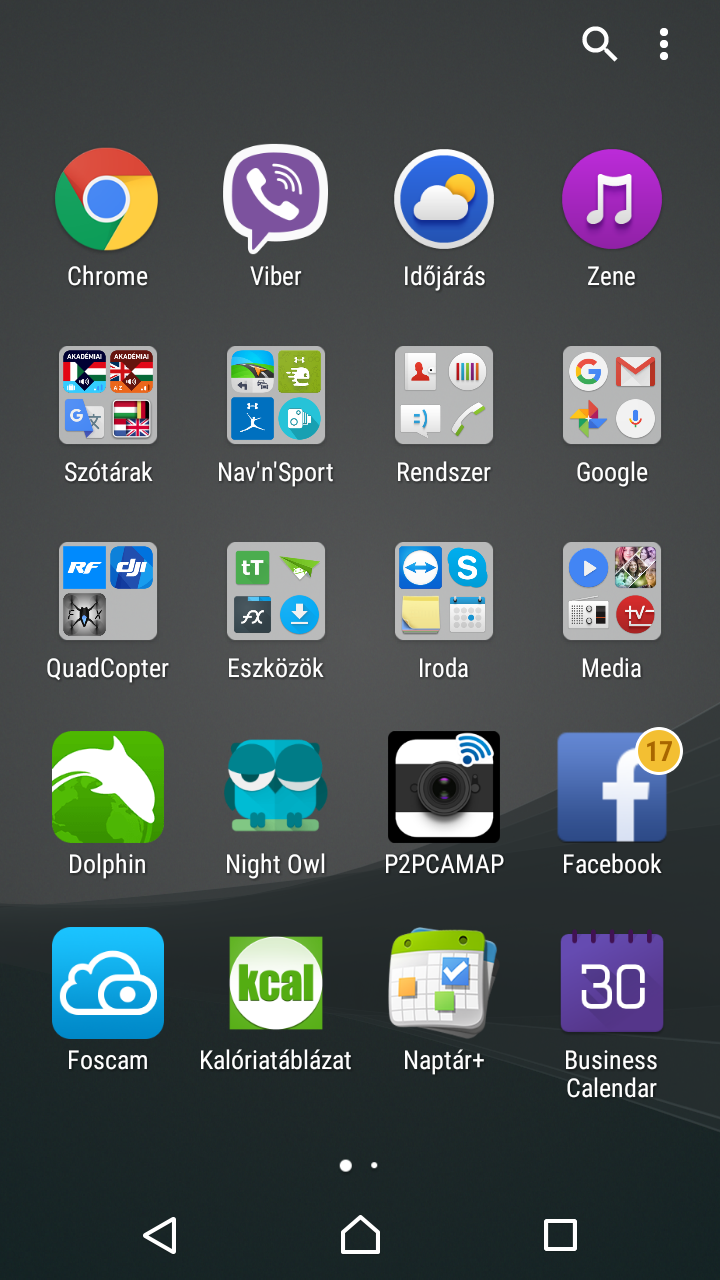Go to the home screen
Image resolution: width=720 pixels, height=1280 pixels.
click(360, 1235)
